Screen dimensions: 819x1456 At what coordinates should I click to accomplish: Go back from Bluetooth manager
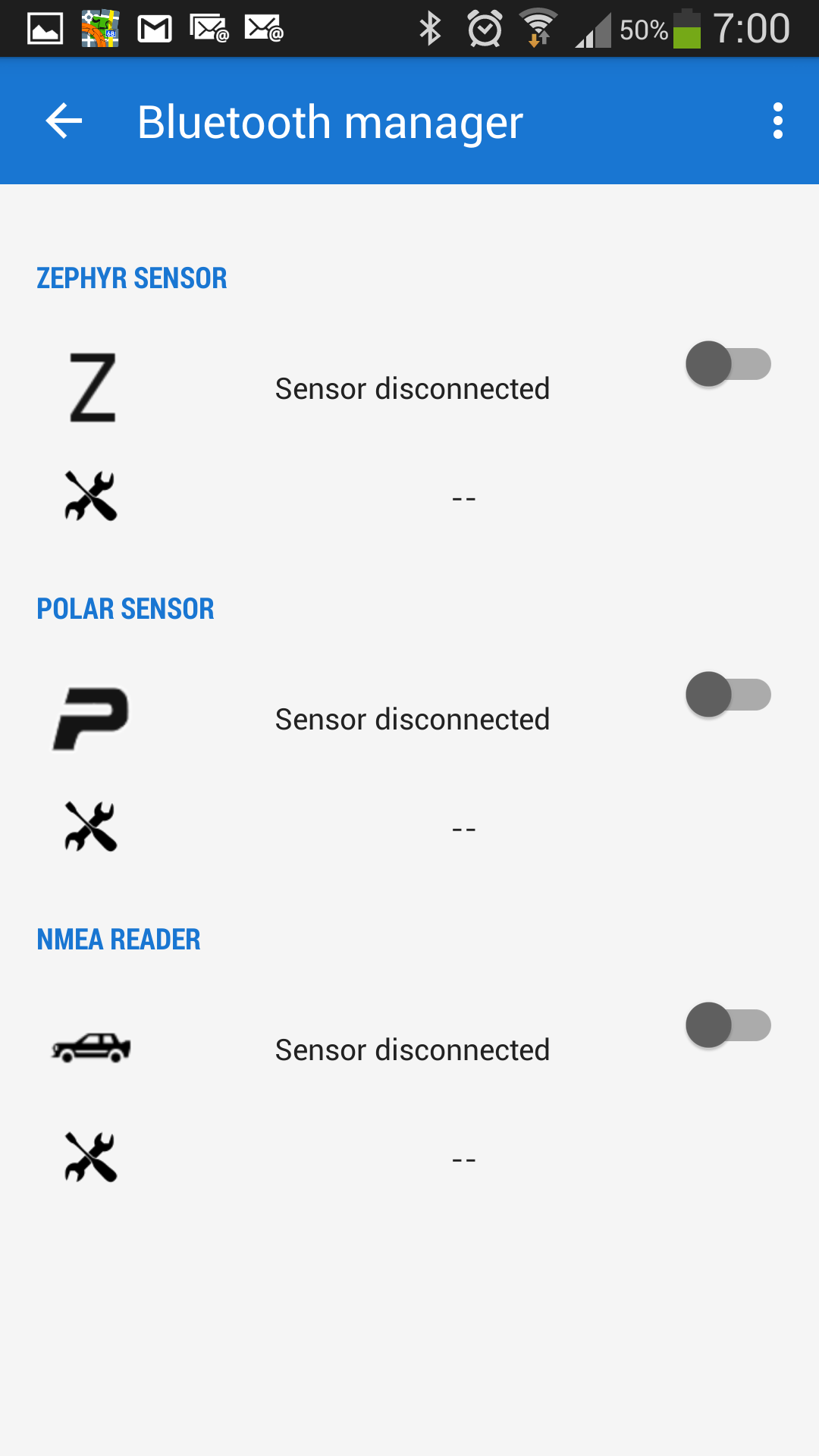point(64,121)
